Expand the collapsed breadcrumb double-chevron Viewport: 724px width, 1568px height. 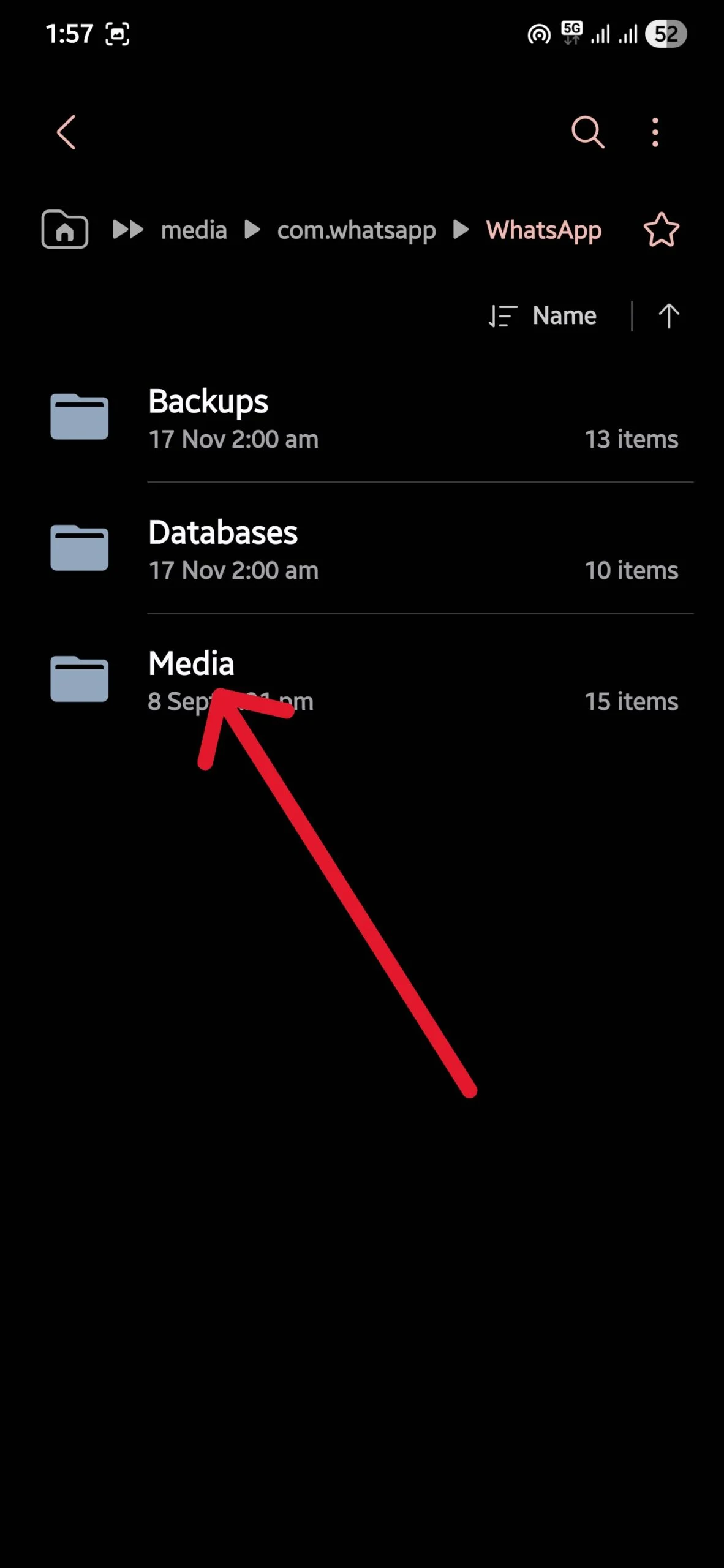click(129, 230)
